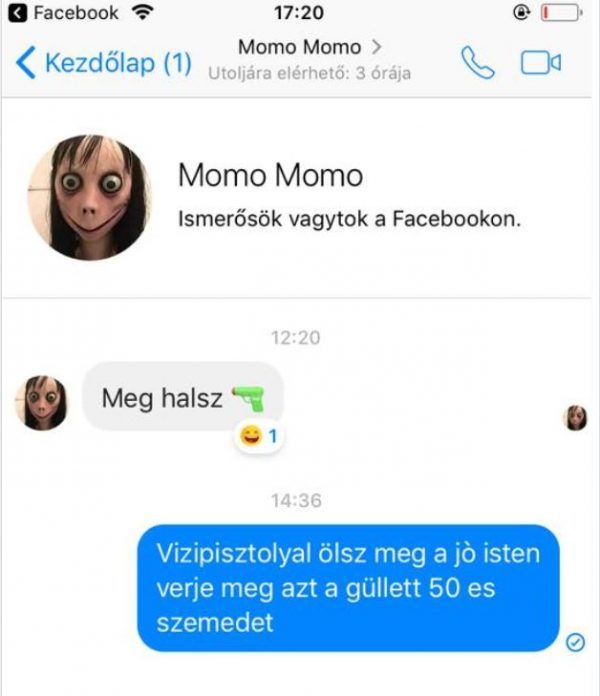View reactions on the "Meg halsz" message
This screenshot has width=600, height=696.
coord(258,436)
